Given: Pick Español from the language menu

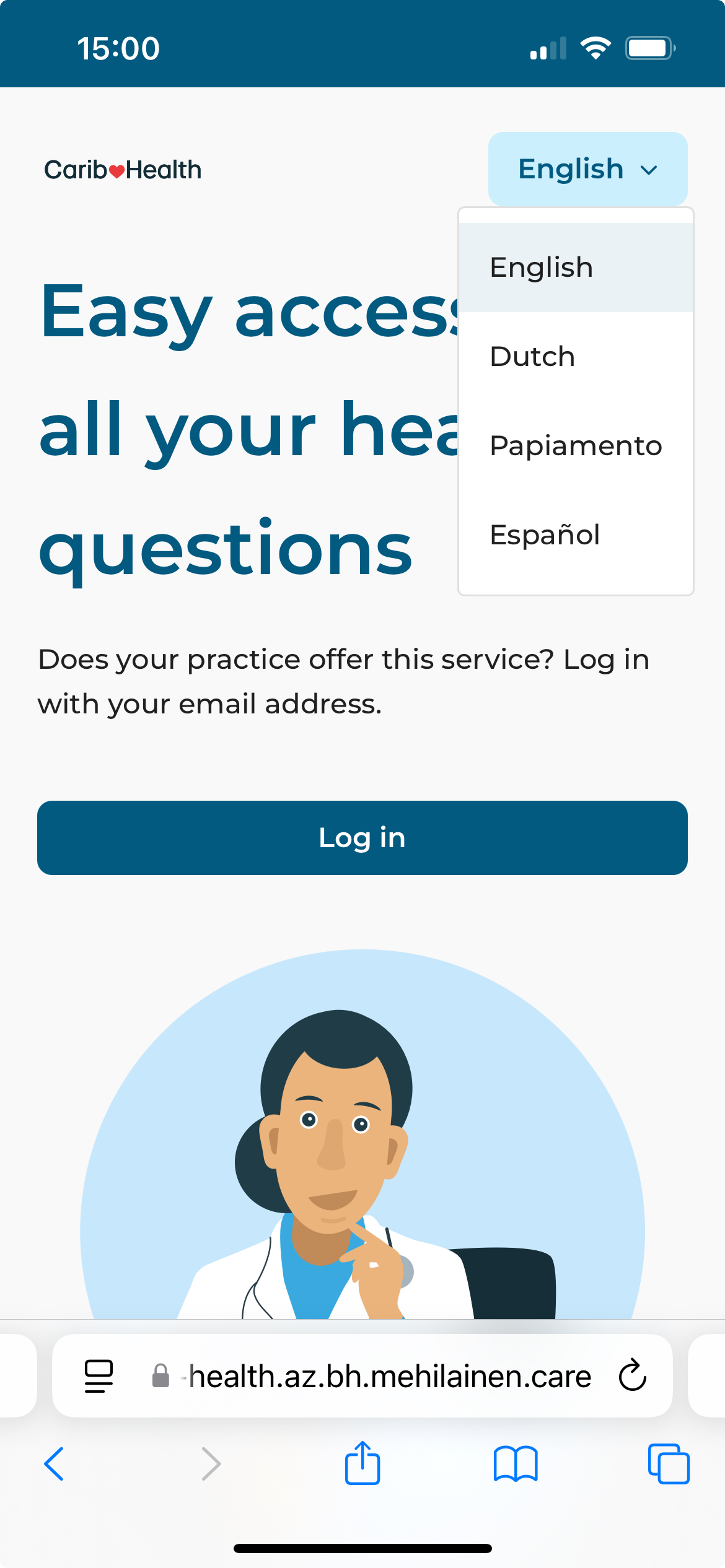Looking at the screenshot, I should pyautogui.click(x=576, y=535).
